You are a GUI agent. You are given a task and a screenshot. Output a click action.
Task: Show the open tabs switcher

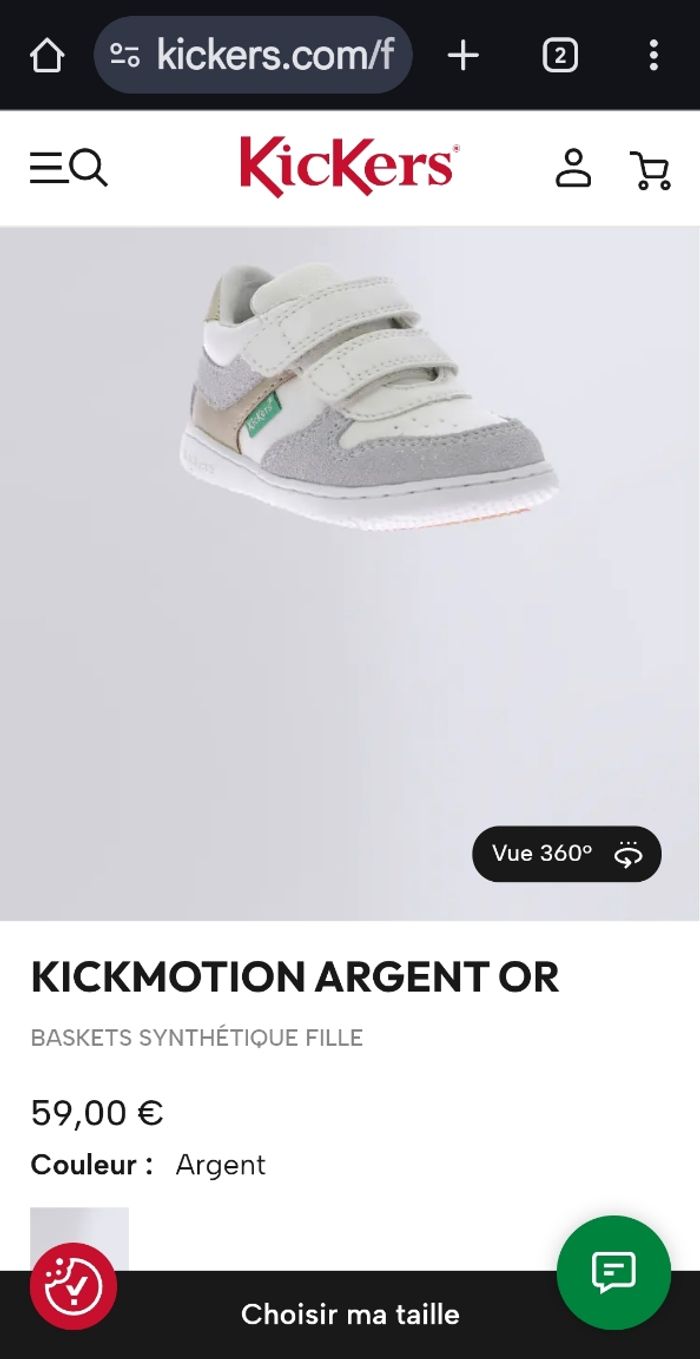[559, 56]
